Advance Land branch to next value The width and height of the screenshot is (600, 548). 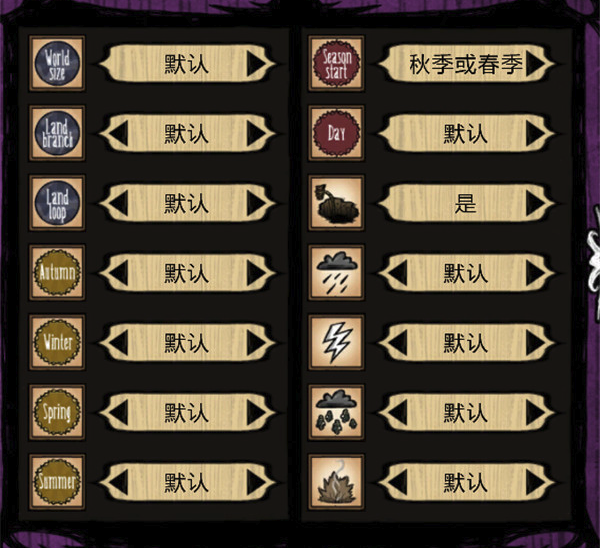[257, 134]
